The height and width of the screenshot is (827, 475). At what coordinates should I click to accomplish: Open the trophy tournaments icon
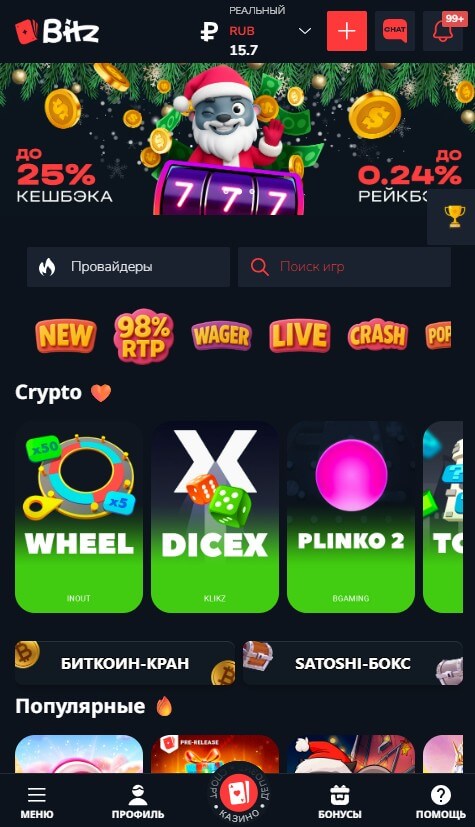click(x=454, y=216)
